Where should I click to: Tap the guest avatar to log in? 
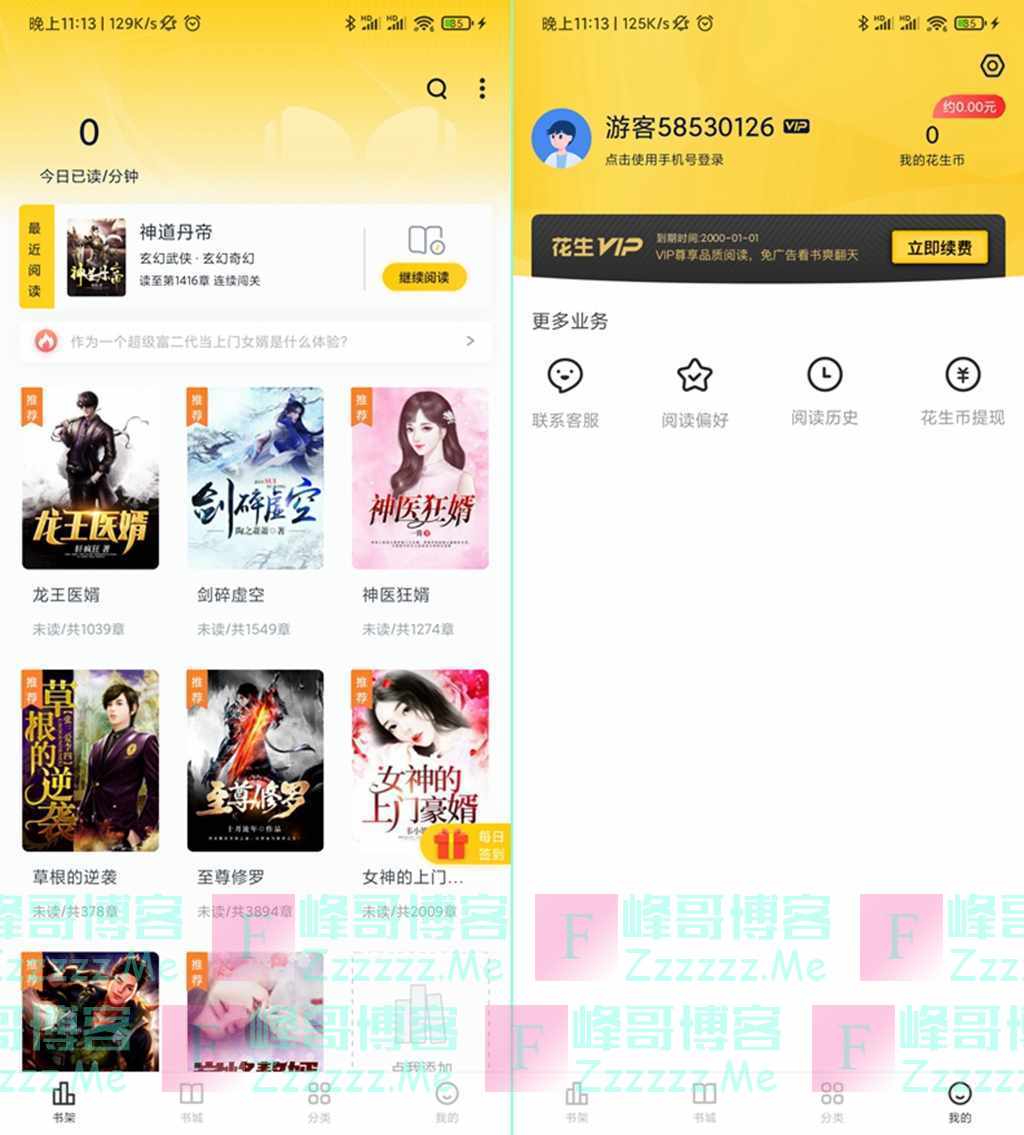click(561, 138)
